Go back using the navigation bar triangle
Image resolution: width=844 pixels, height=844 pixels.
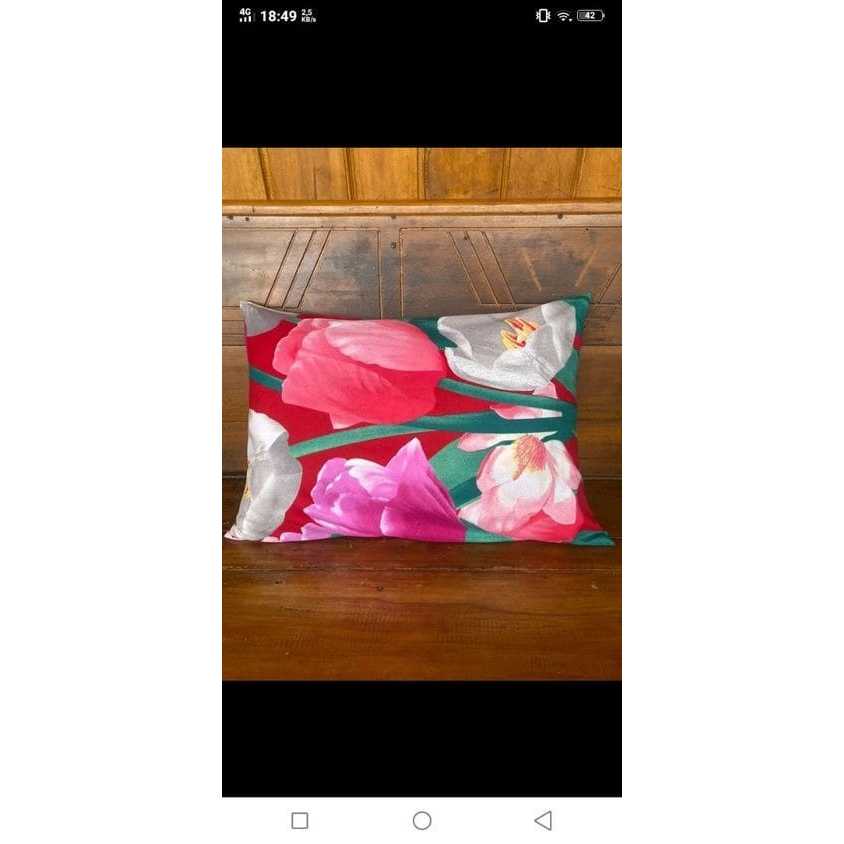pyautogui.click(x=543, y=821)
